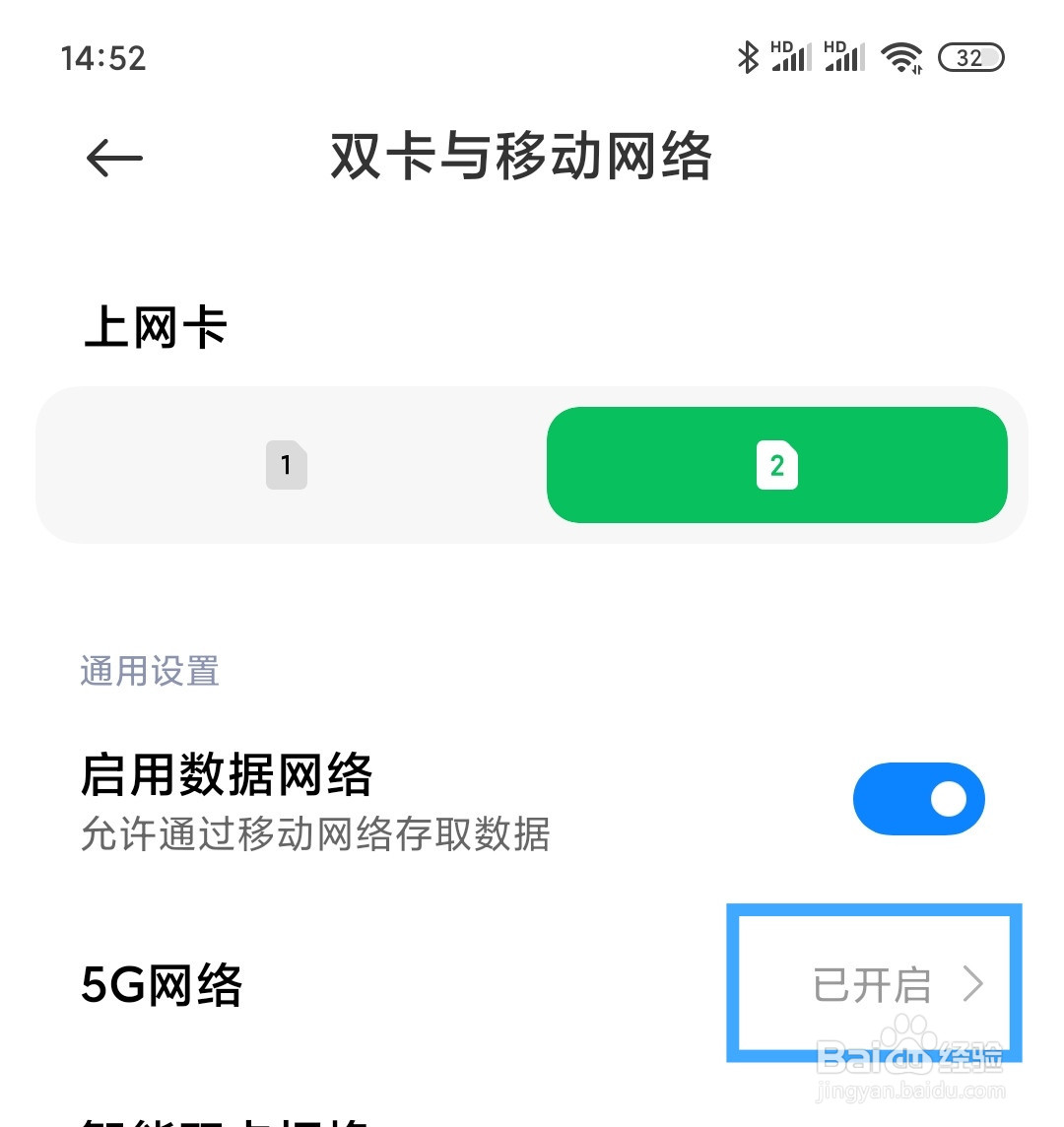
Task: Tap the Wi-Fi icon in the status bar
Action: (x=902, y=57)
